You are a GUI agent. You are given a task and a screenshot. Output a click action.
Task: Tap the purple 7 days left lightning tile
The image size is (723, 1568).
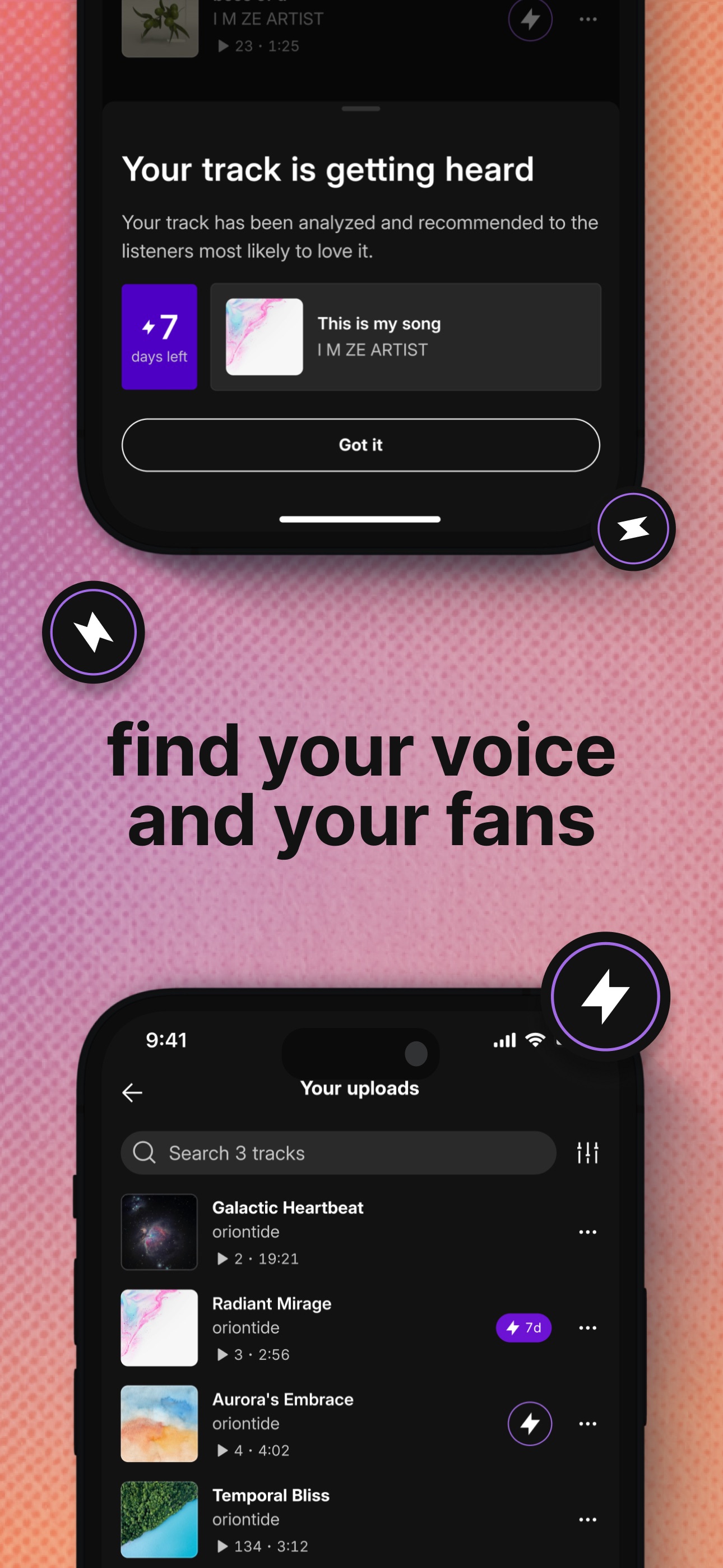[x=159, y=336]
